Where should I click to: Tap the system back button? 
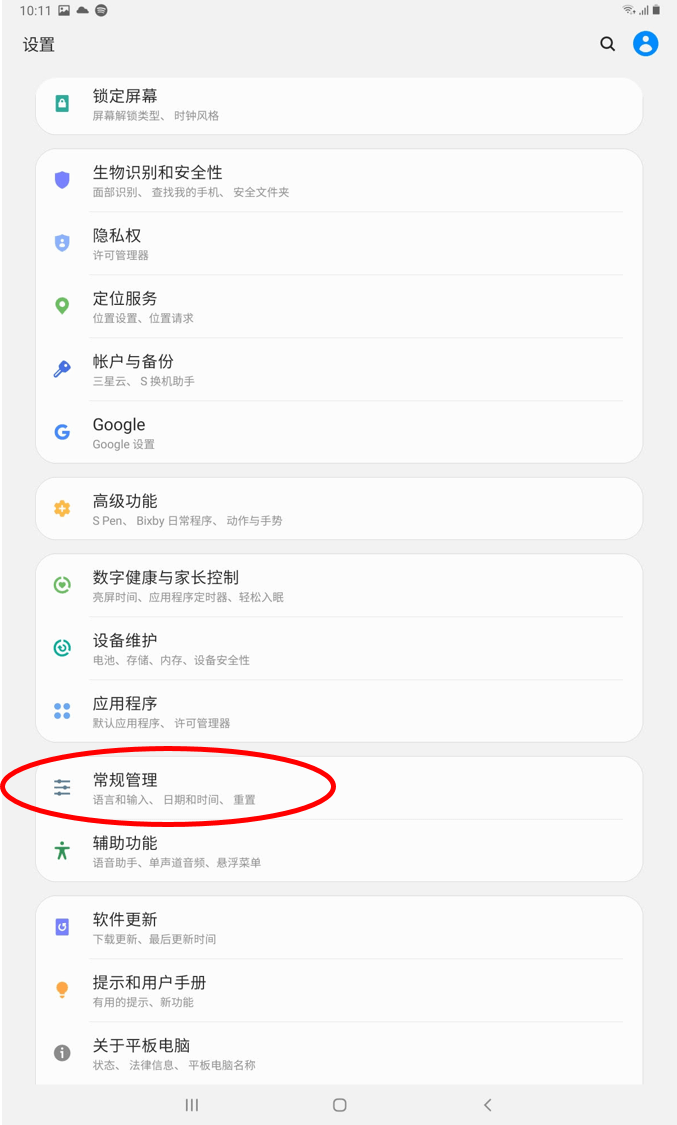point(488,1105)
